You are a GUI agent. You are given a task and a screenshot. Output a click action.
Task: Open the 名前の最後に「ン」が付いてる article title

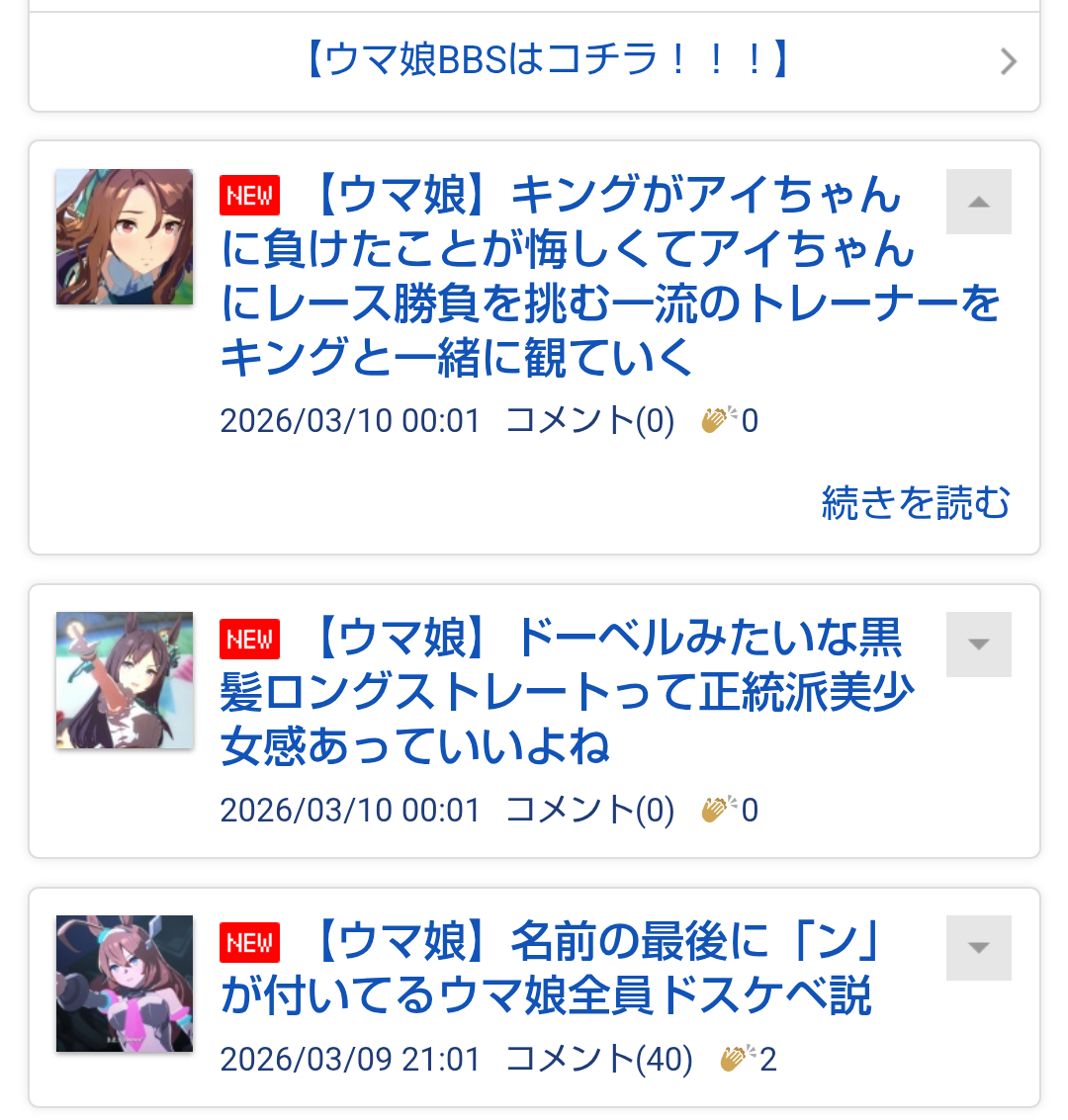point(550,969)
